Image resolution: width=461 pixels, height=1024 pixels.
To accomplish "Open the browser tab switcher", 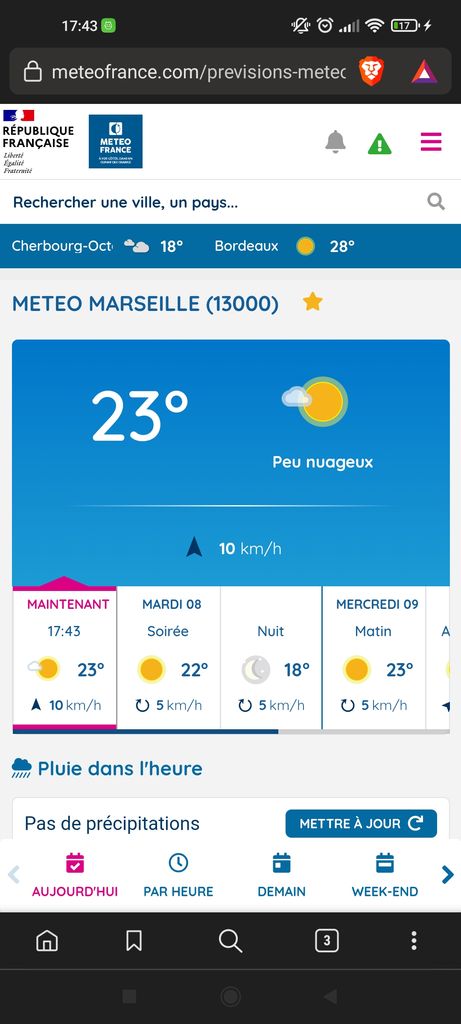I will [x=326, y=940].
